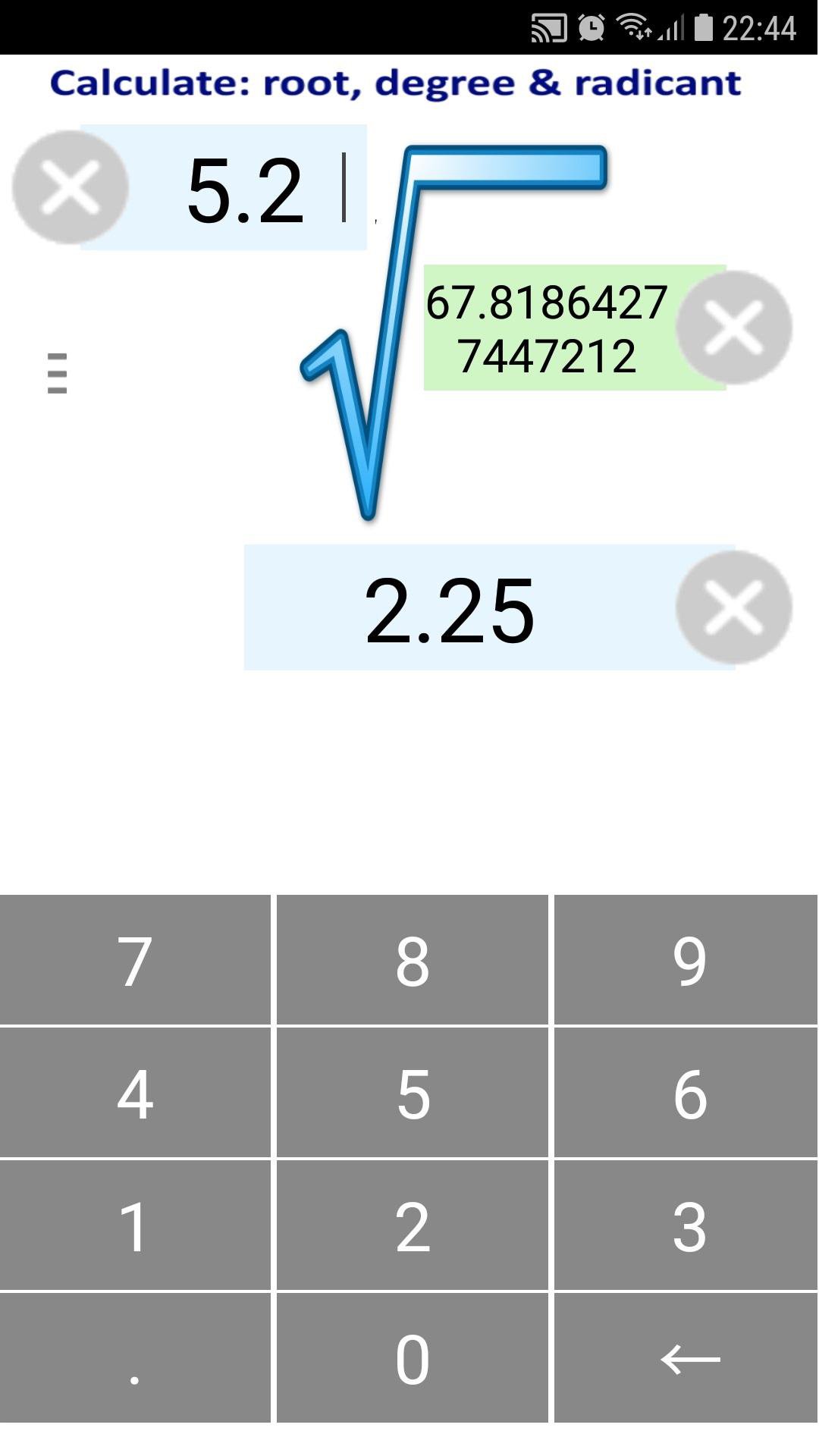Tap number 4 on the keypad

(135, 1093)
